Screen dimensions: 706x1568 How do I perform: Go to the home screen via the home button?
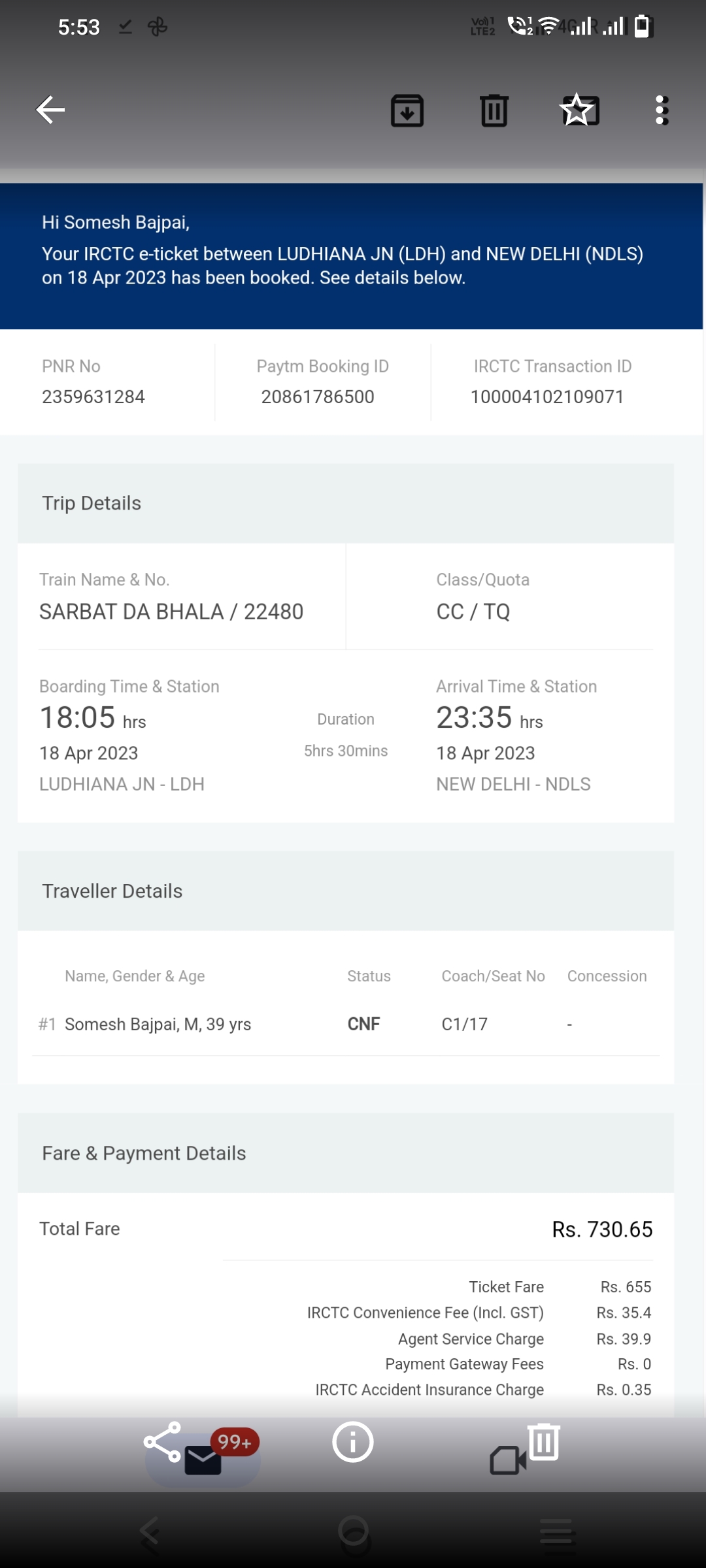tap(354, 1531)
